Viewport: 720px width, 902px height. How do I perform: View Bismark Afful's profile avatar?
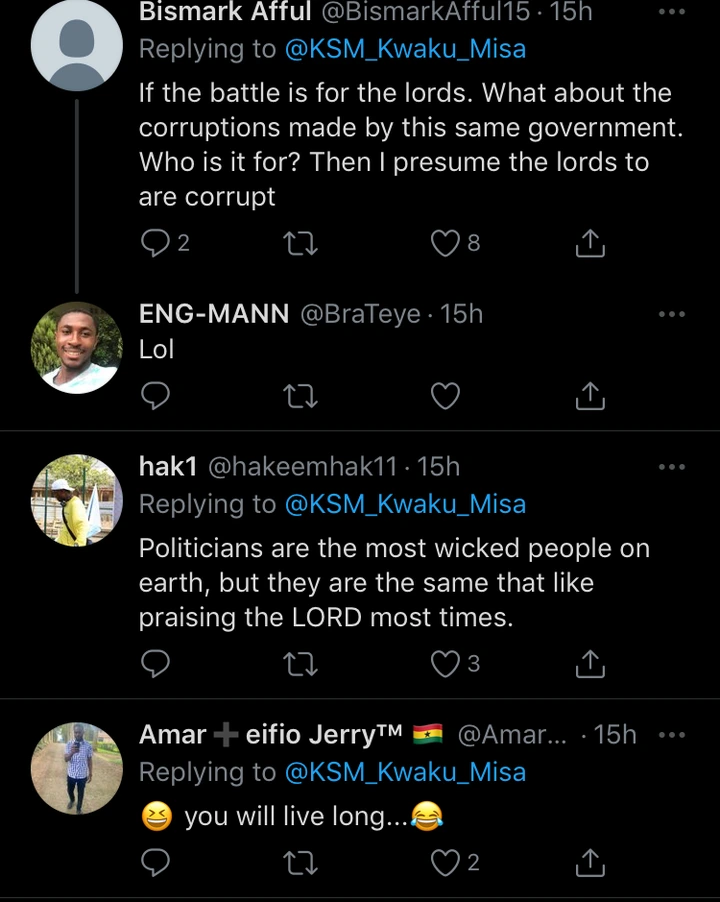(77, 45)
